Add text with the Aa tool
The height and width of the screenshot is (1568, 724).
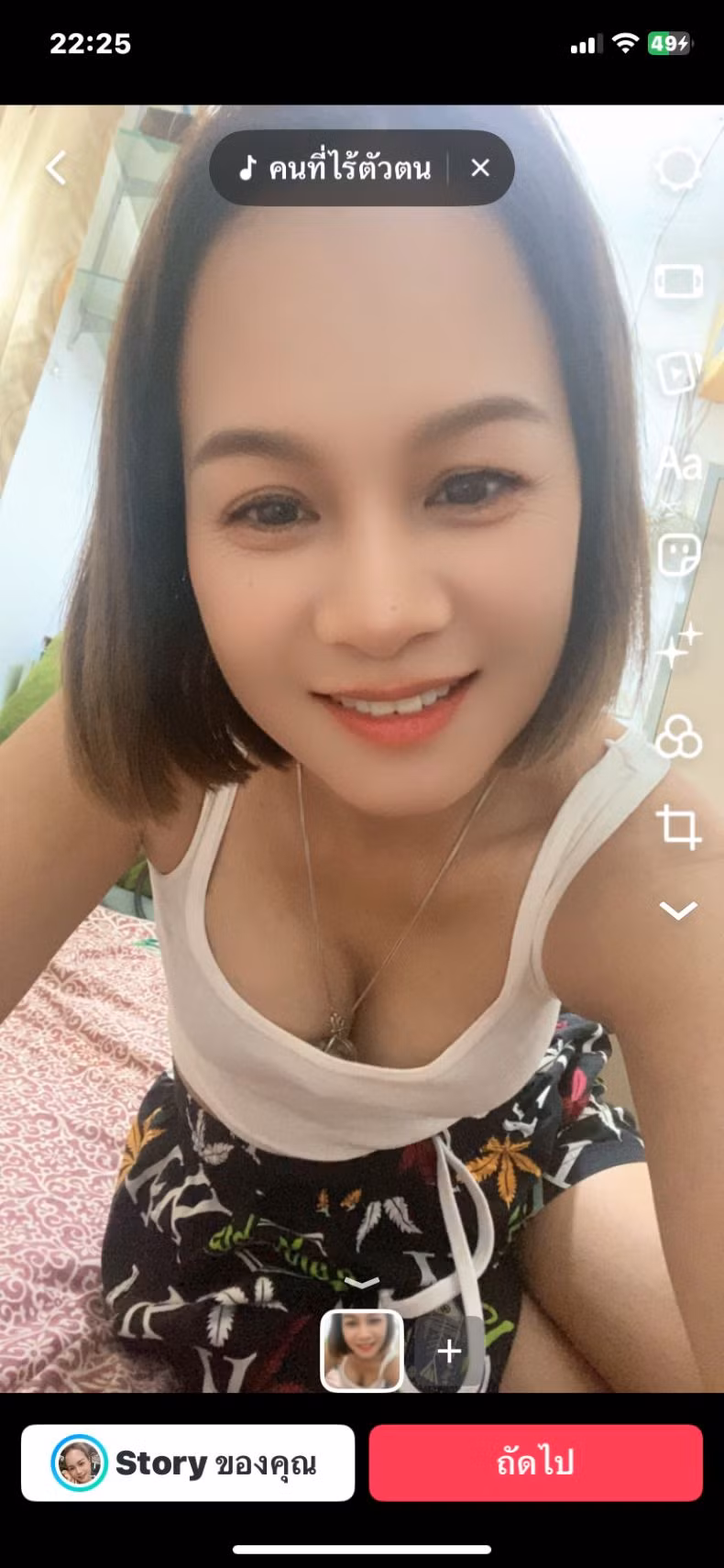[679, 464]
